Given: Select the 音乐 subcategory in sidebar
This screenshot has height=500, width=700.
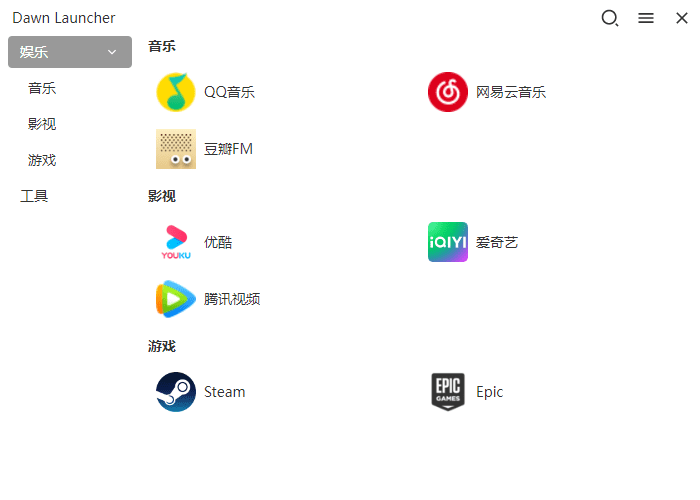Looking at the screenshot, I should (42, 88).
